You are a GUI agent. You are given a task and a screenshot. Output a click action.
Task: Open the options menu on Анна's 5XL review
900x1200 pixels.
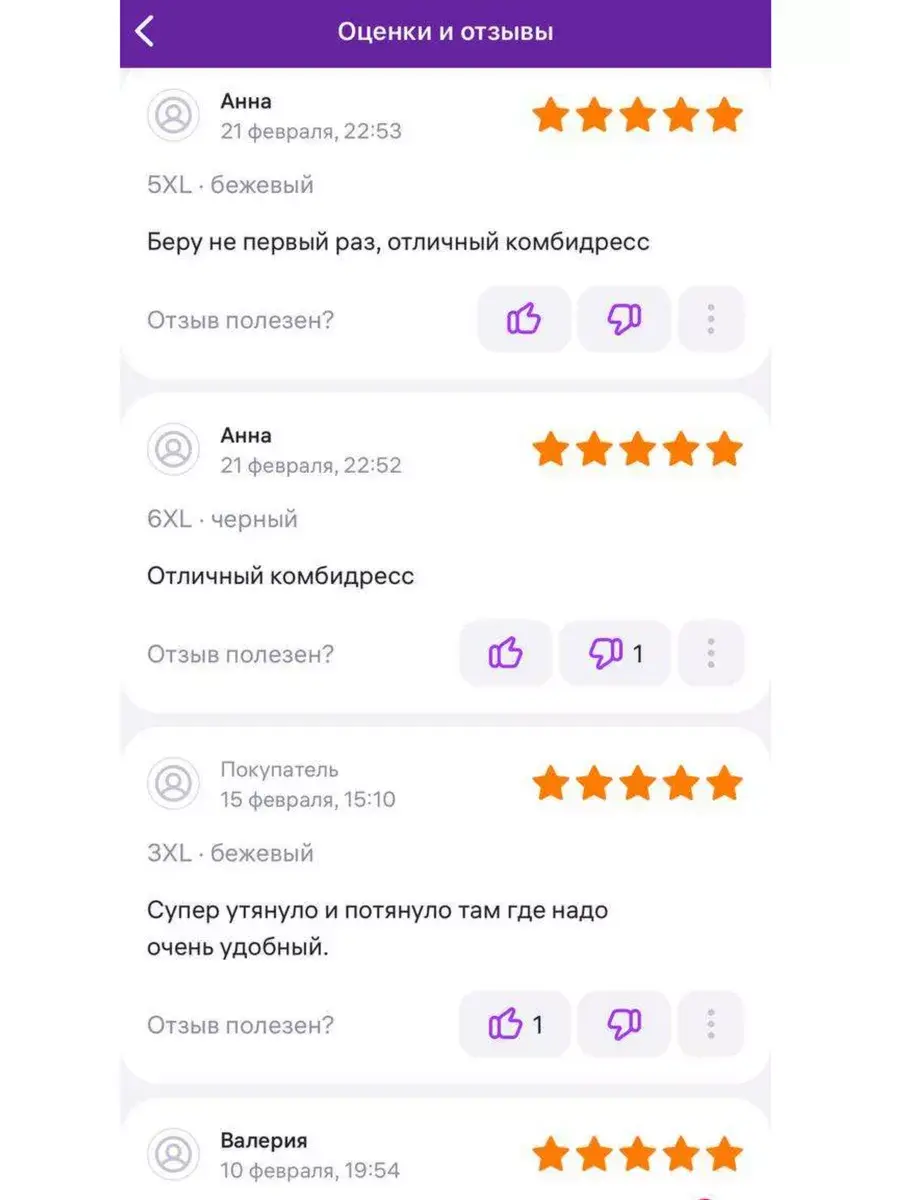click(711, 320)
